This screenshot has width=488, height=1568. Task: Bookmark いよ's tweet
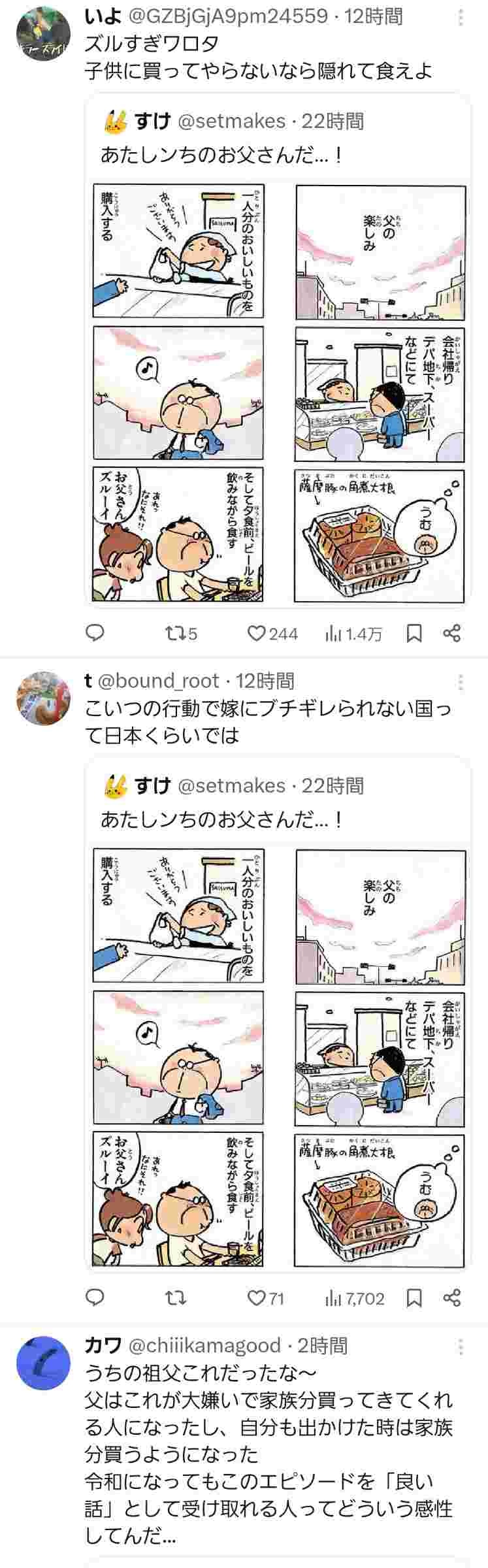(x=414, y=632)
